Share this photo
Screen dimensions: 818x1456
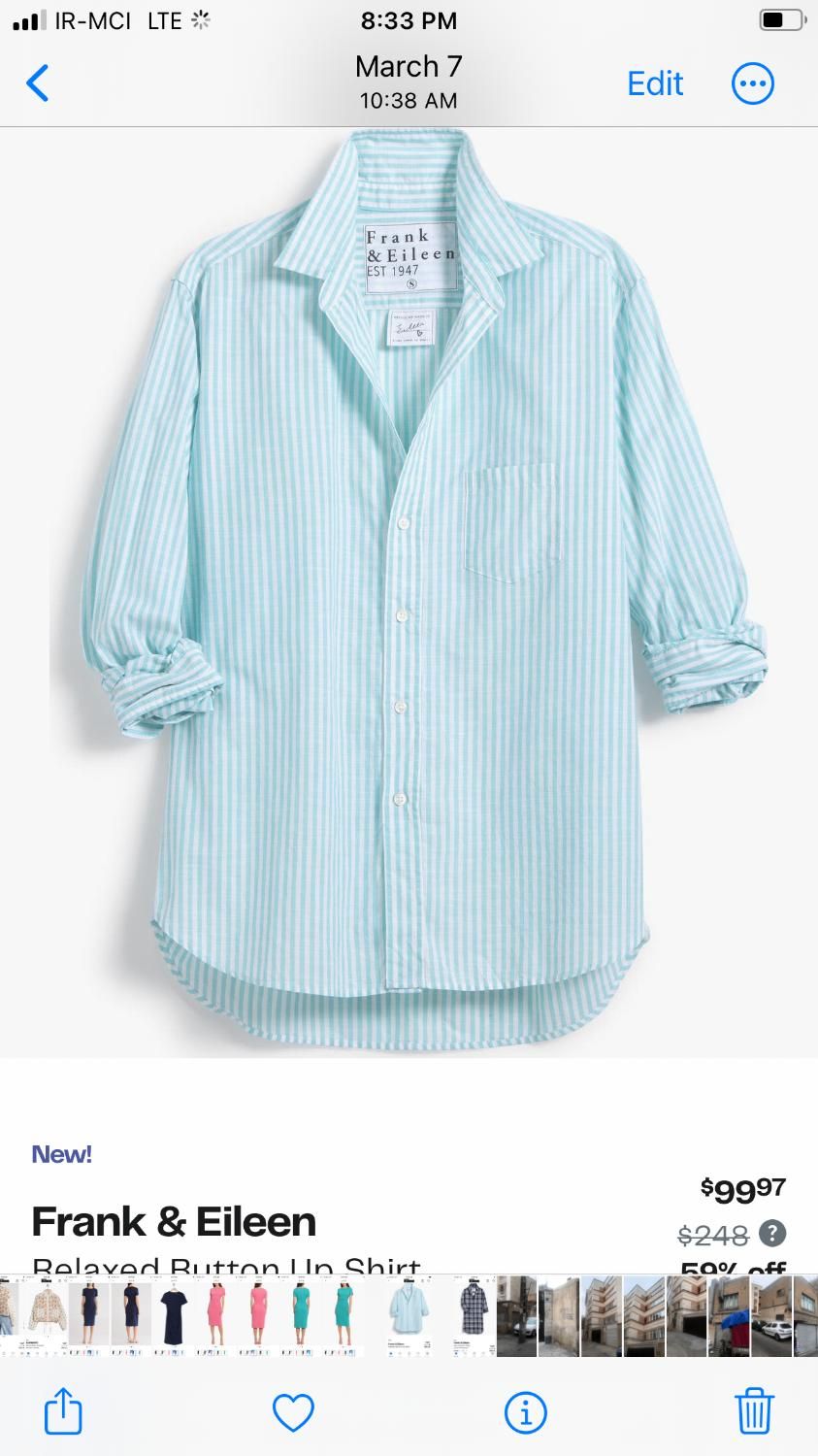point(64,1411)
